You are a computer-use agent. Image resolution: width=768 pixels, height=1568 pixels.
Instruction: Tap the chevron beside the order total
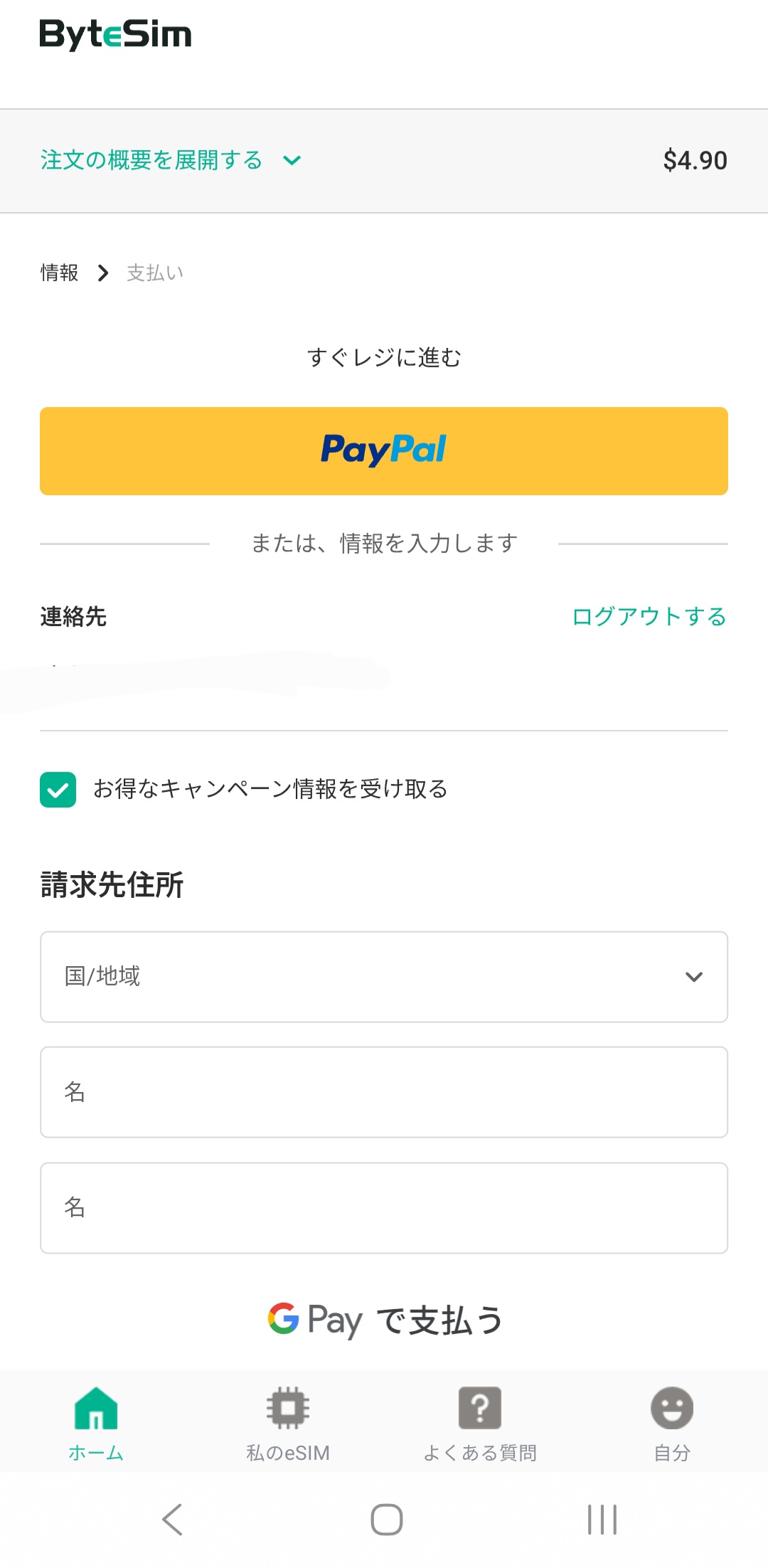pos(292,161)
